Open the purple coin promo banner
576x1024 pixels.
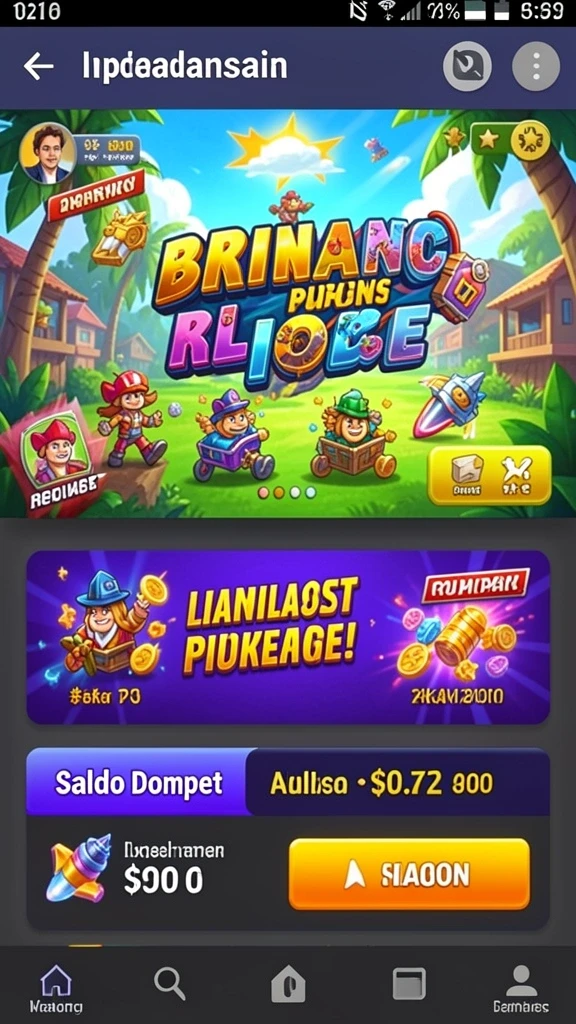click(x=288, y=637)
